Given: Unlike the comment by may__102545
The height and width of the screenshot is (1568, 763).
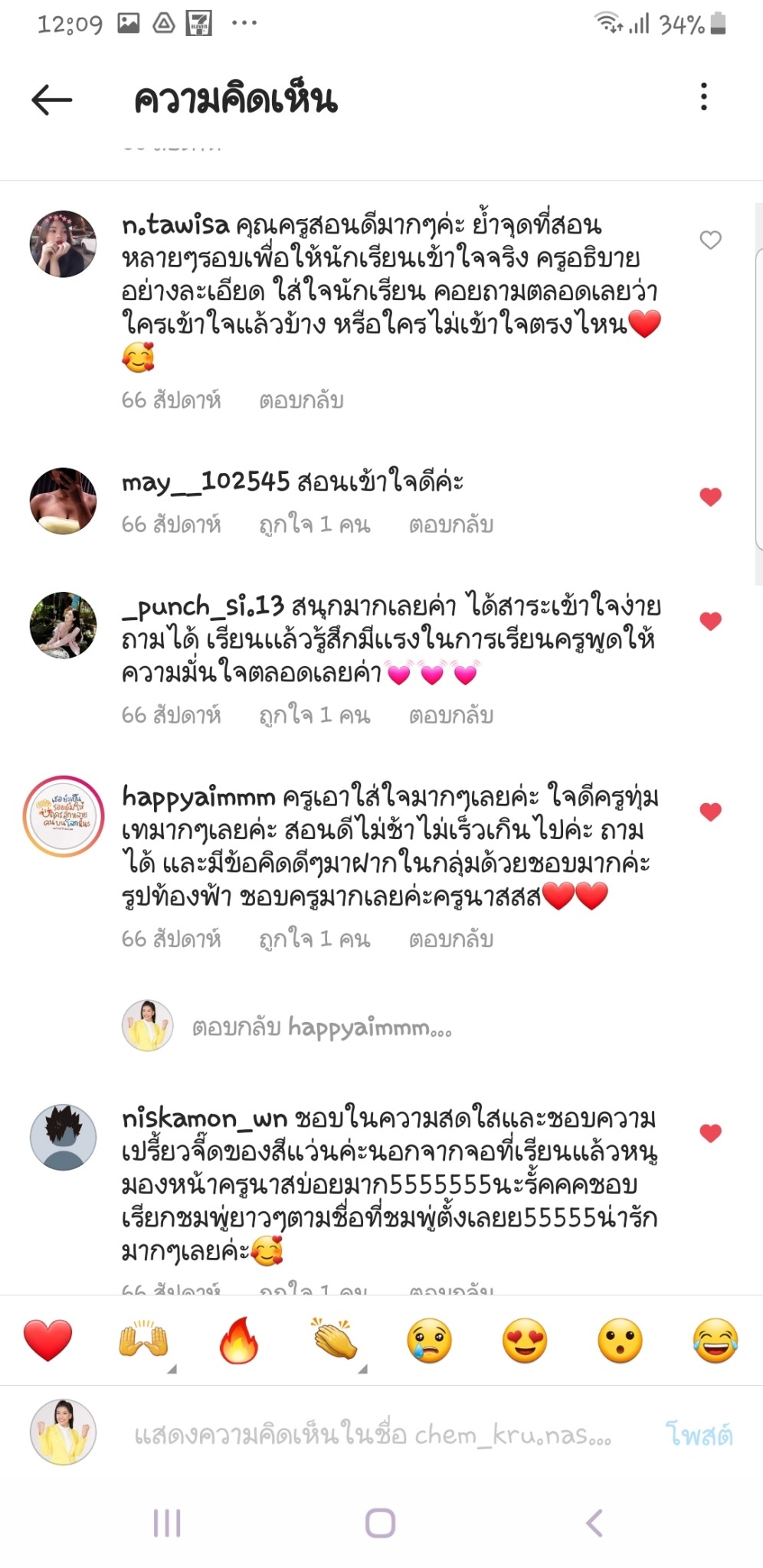Looking at the screenshot, I should pos(710,497).
